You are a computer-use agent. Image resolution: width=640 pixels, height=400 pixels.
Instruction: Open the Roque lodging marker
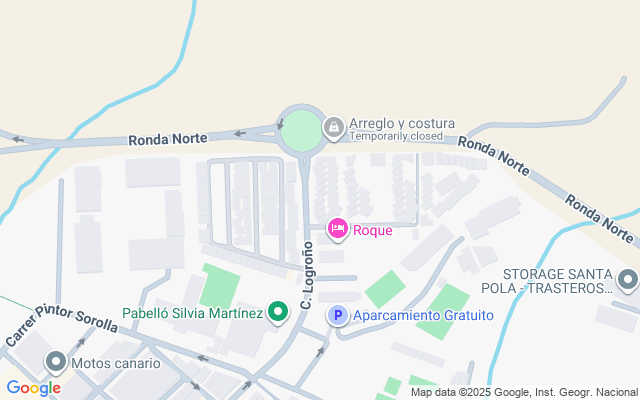pyautogui.click(x=338, y=230)
